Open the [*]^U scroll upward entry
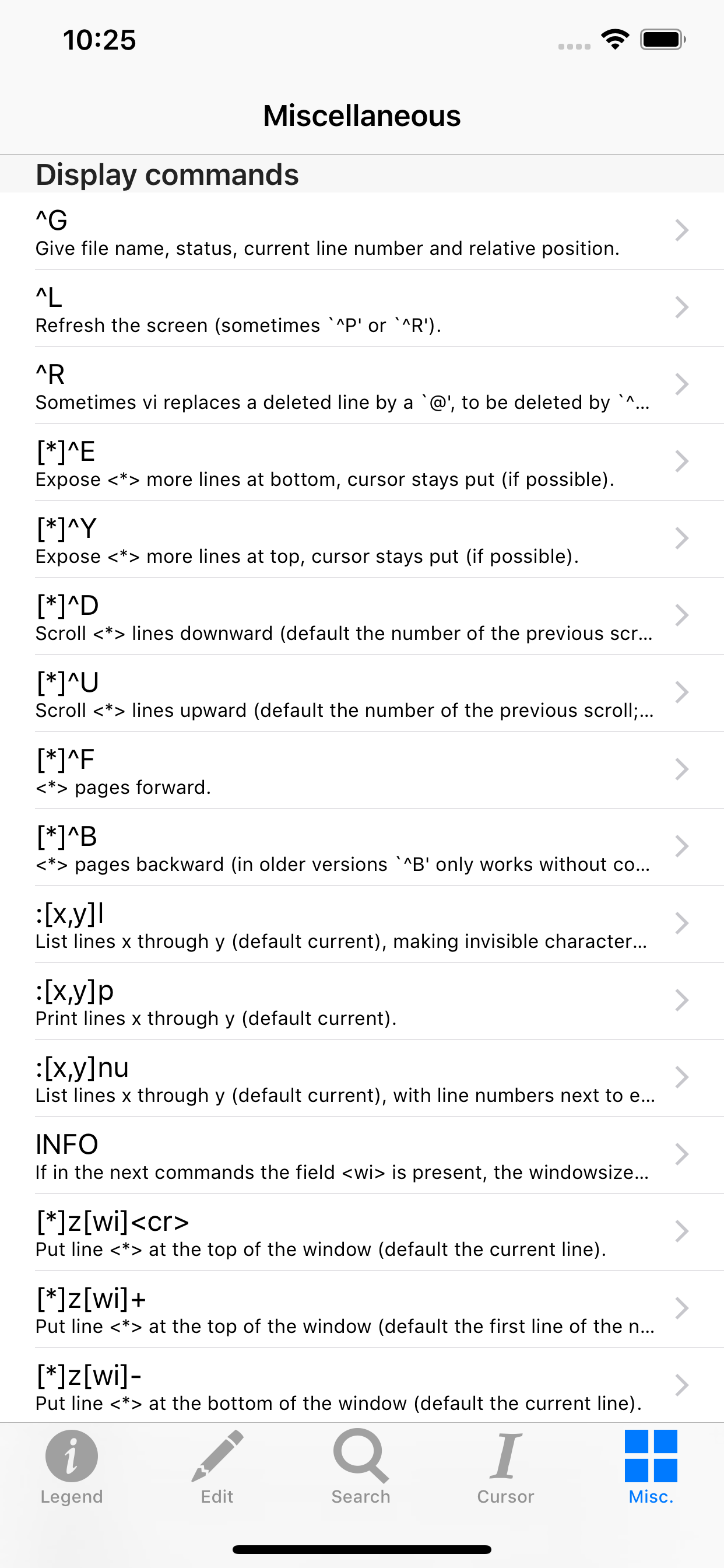This screenshot has height=1568, width=724. (x=362, y=692)
